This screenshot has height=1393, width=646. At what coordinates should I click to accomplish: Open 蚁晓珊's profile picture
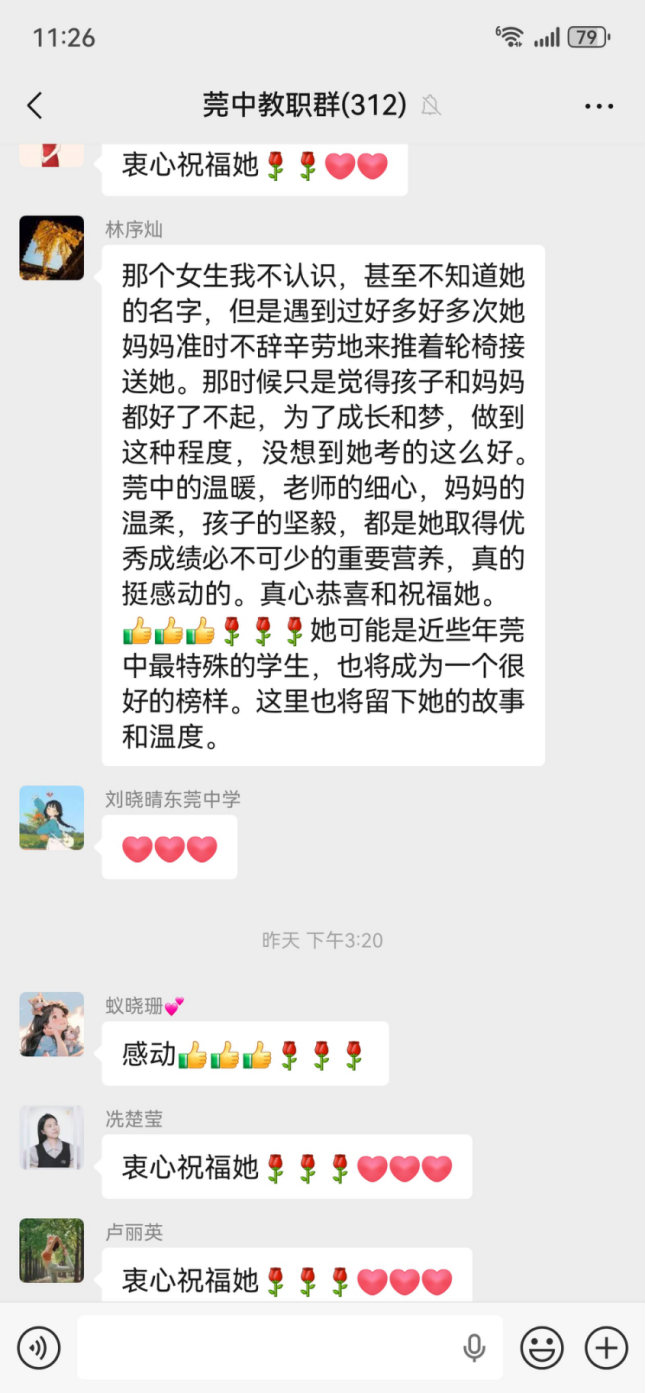point(52,1024)
